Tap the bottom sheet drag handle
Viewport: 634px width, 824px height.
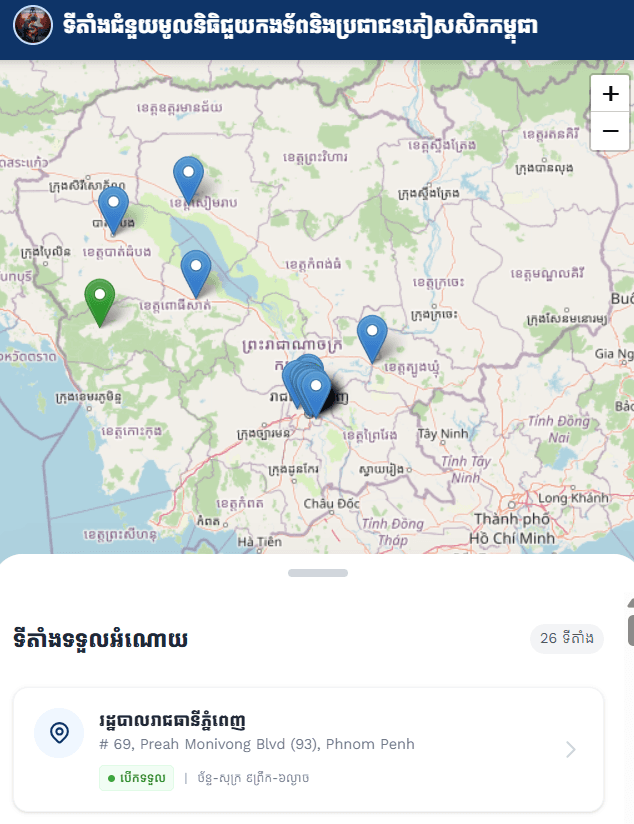click(317, 573)
